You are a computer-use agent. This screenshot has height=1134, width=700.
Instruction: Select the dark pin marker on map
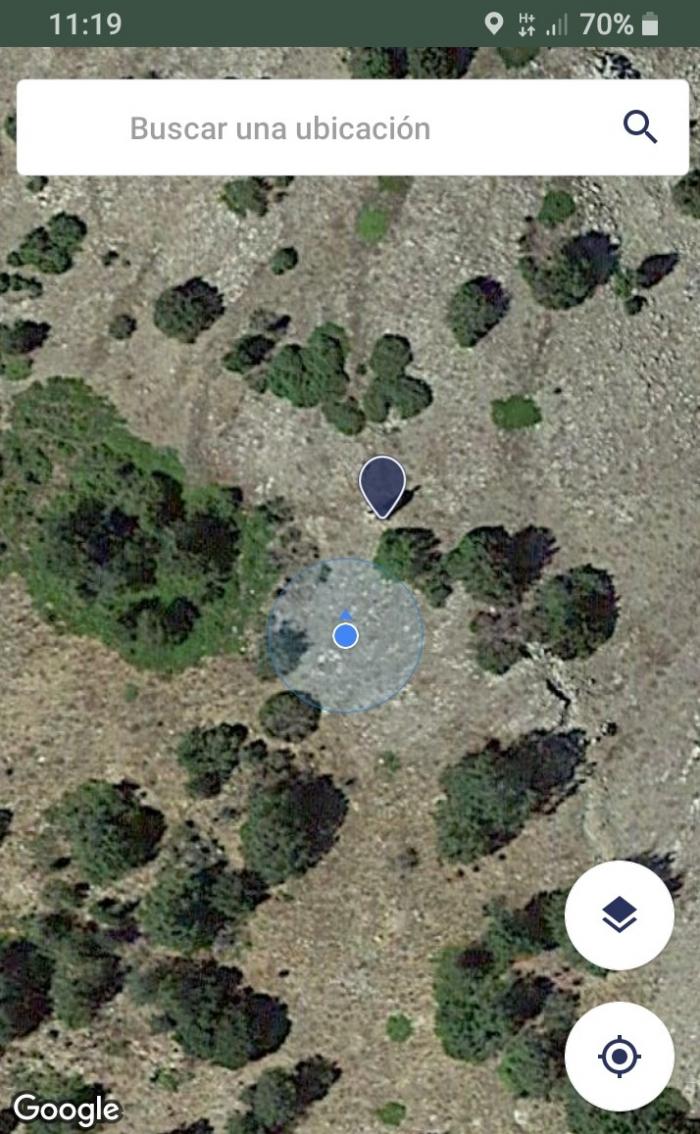pyautogui.click(x=383, y=486)
